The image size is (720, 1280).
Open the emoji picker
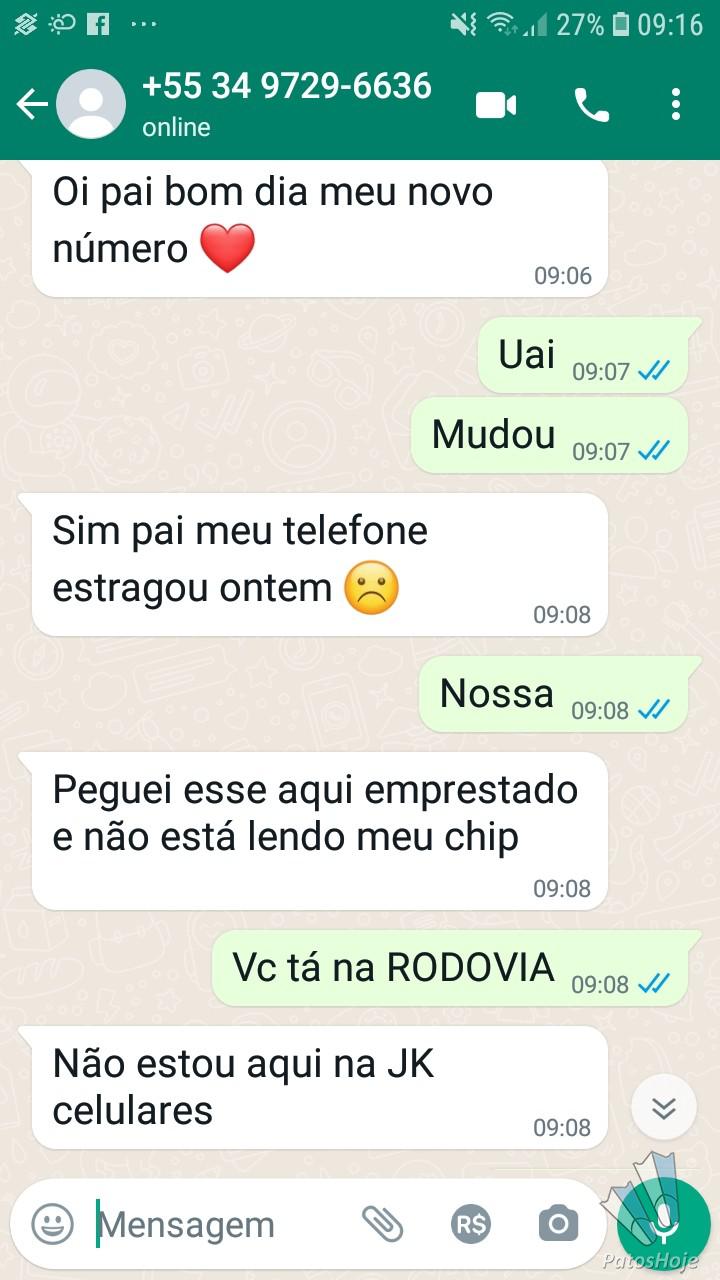pos(52,1223)
